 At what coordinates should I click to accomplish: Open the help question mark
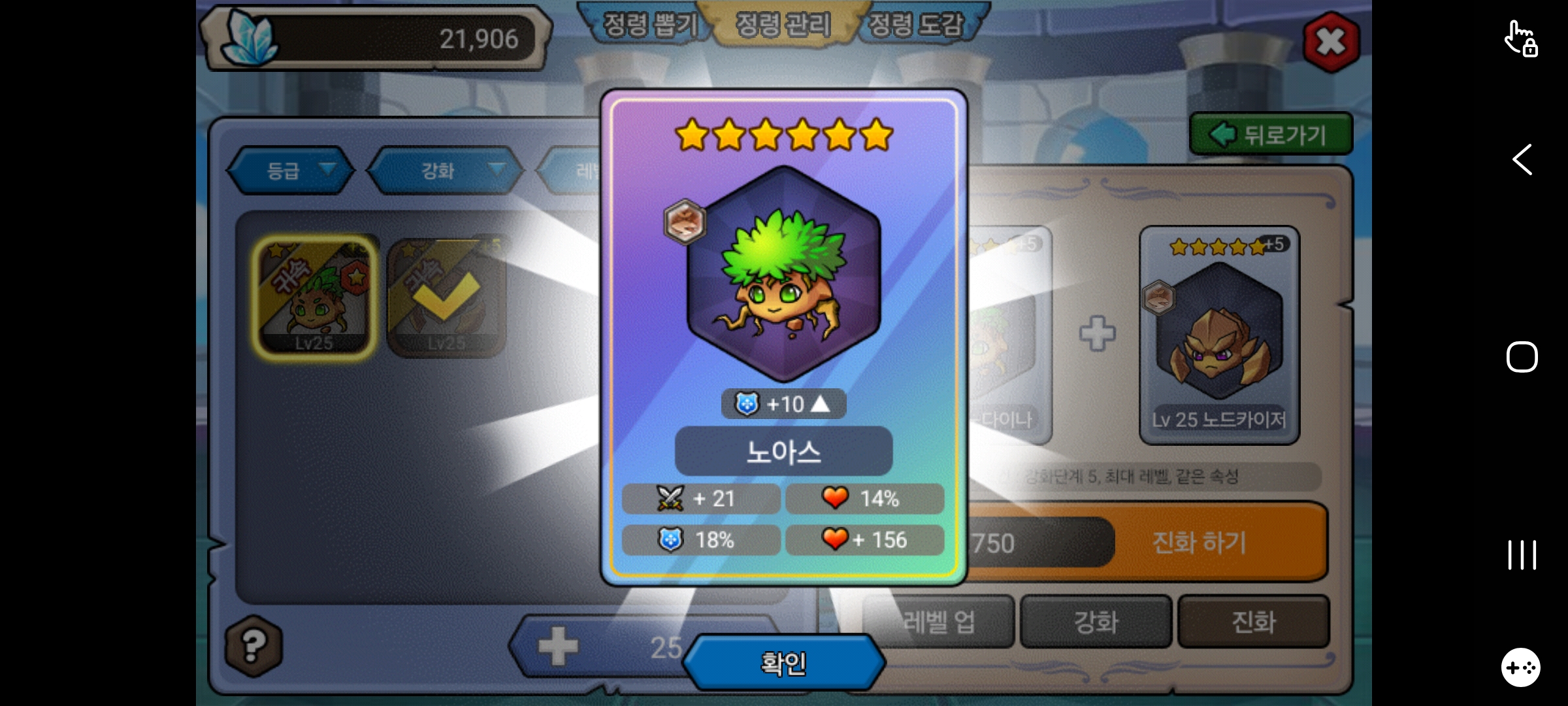tap(253, 646)
